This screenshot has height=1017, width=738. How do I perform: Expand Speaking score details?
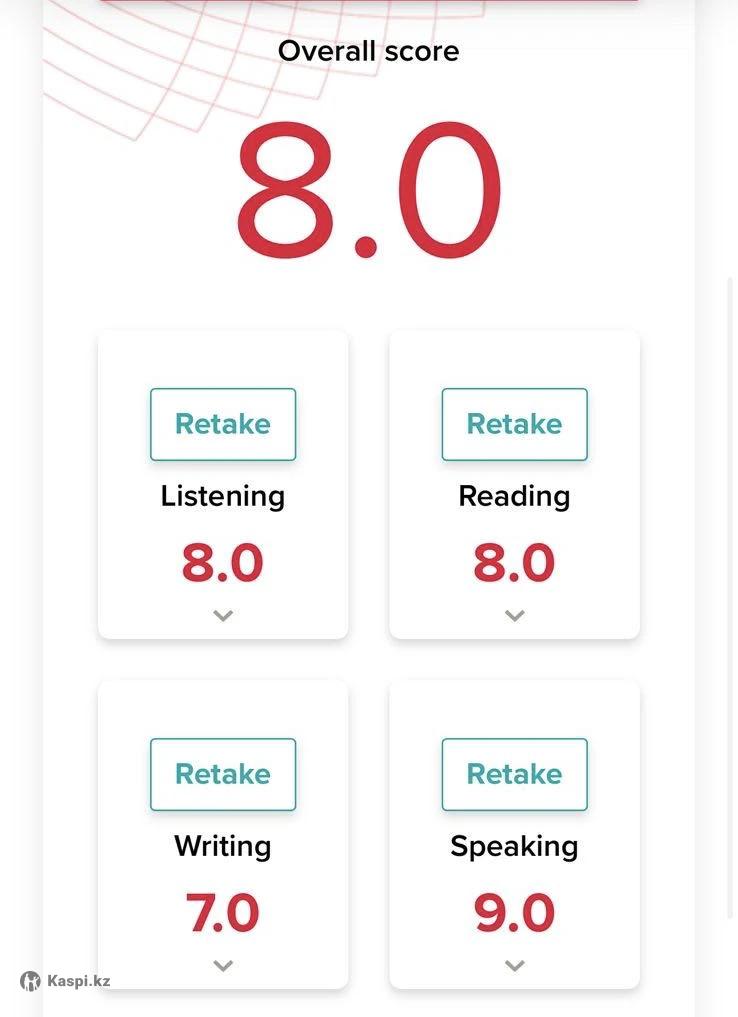pos(514,966)
